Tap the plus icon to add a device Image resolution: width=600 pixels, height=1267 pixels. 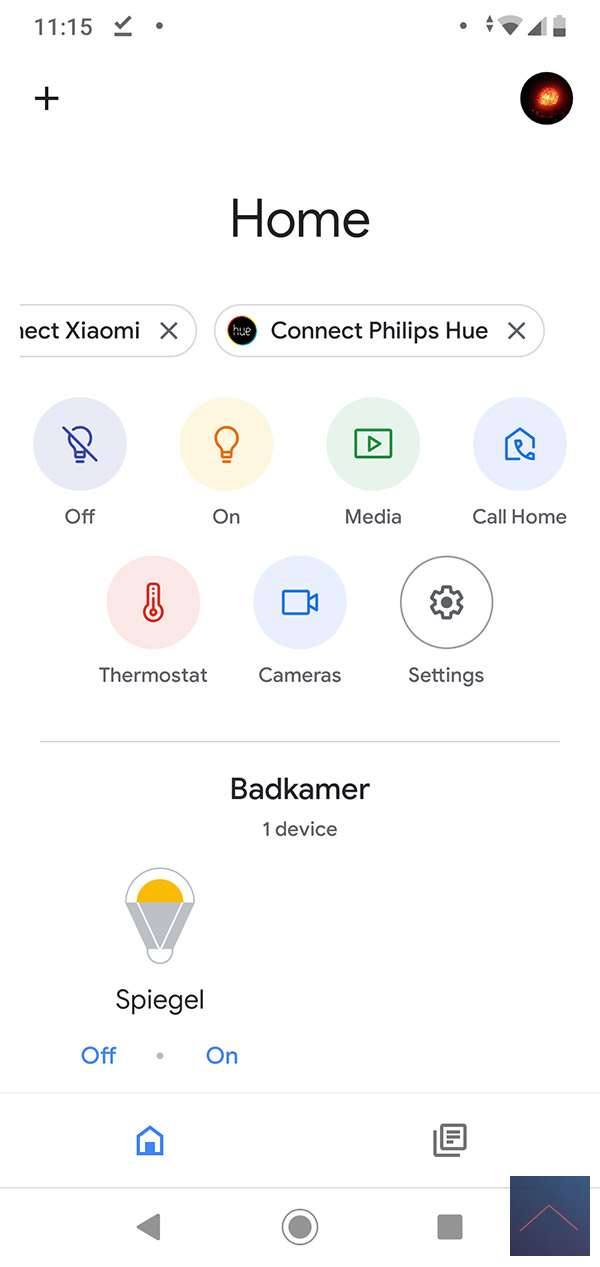tap(47, 98)
